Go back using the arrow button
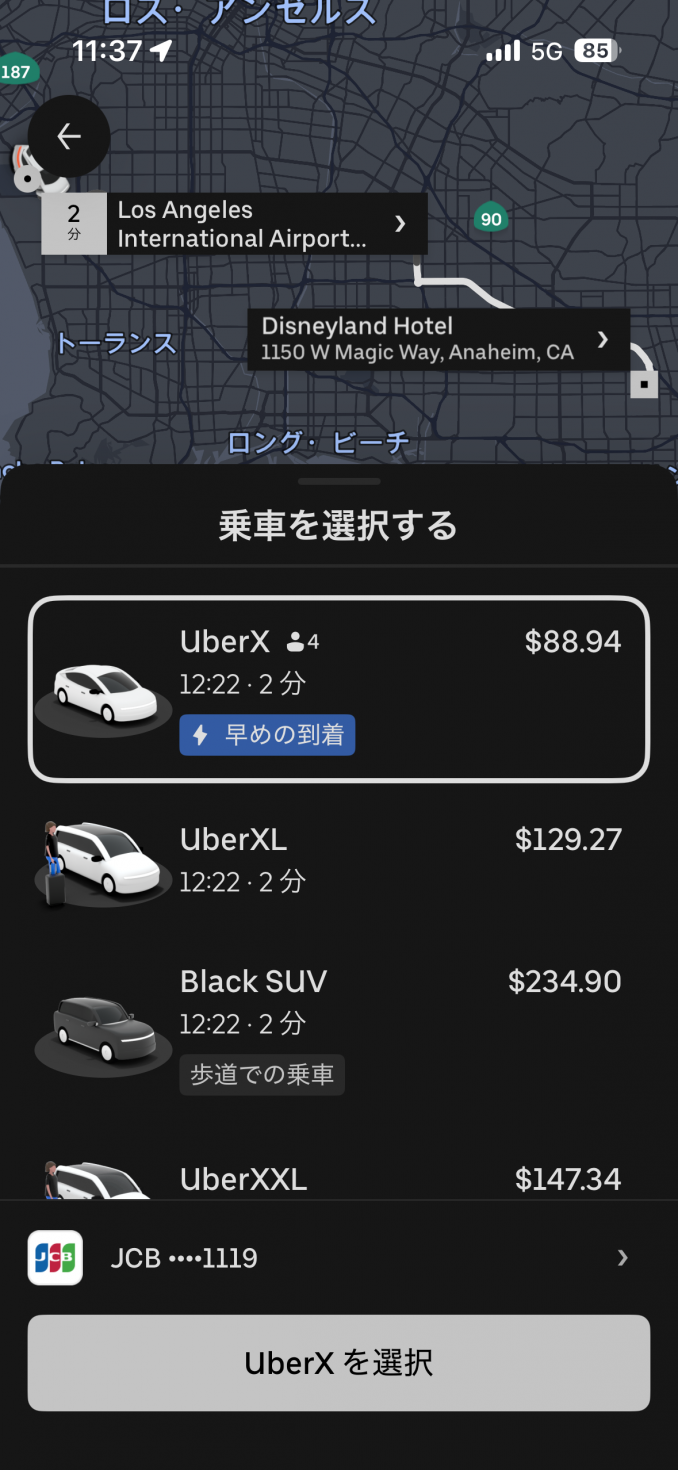The image size is (678, 1470). [69, 136]
